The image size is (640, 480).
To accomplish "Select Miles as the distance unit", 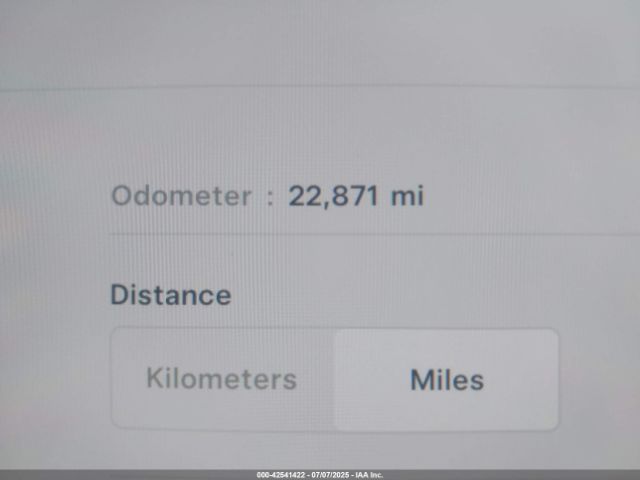I will (446, 380).
